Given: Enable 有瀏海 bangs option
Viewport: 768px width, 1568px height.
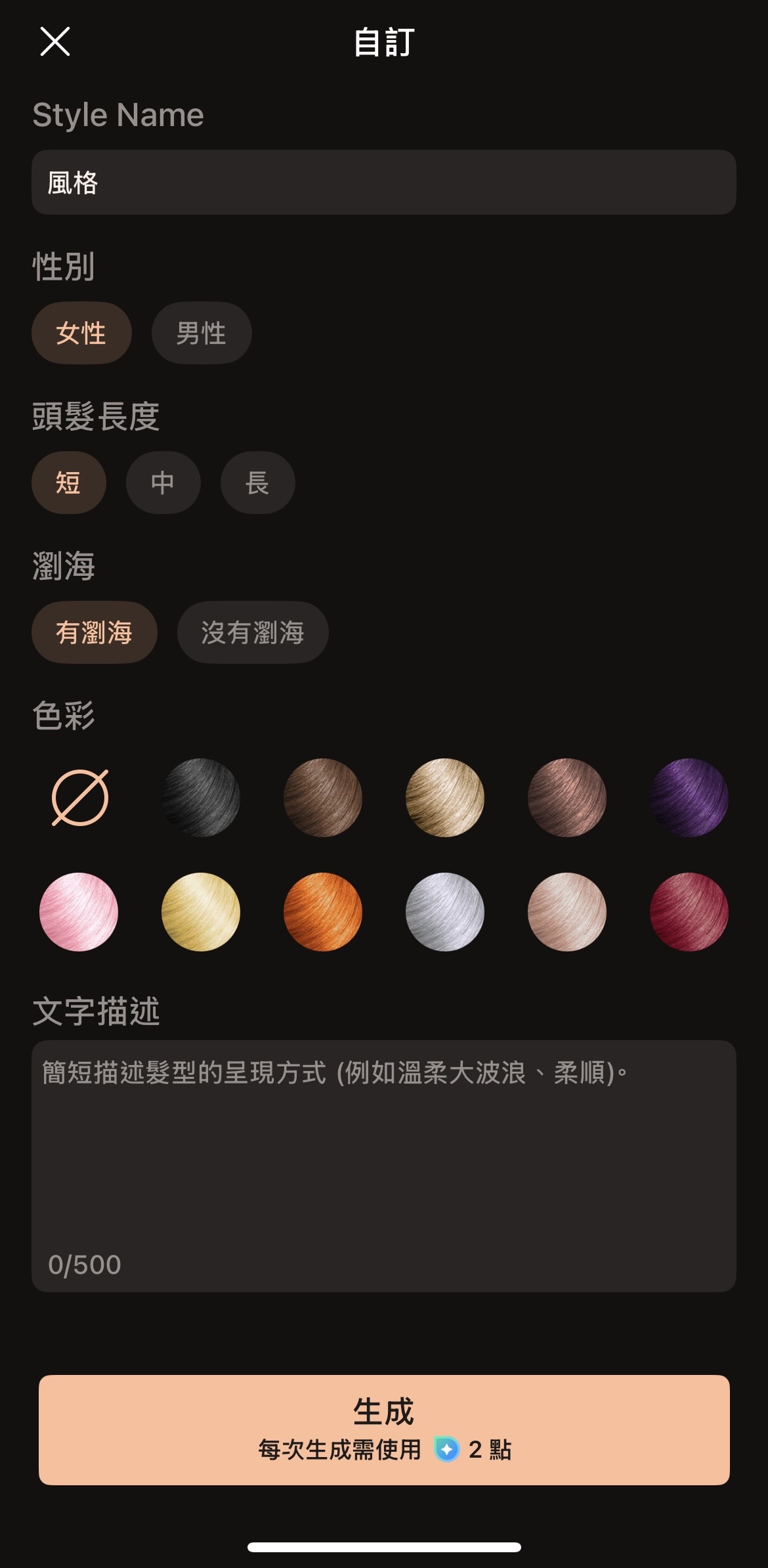Looking at the screenshot, I should coord(94,632).
